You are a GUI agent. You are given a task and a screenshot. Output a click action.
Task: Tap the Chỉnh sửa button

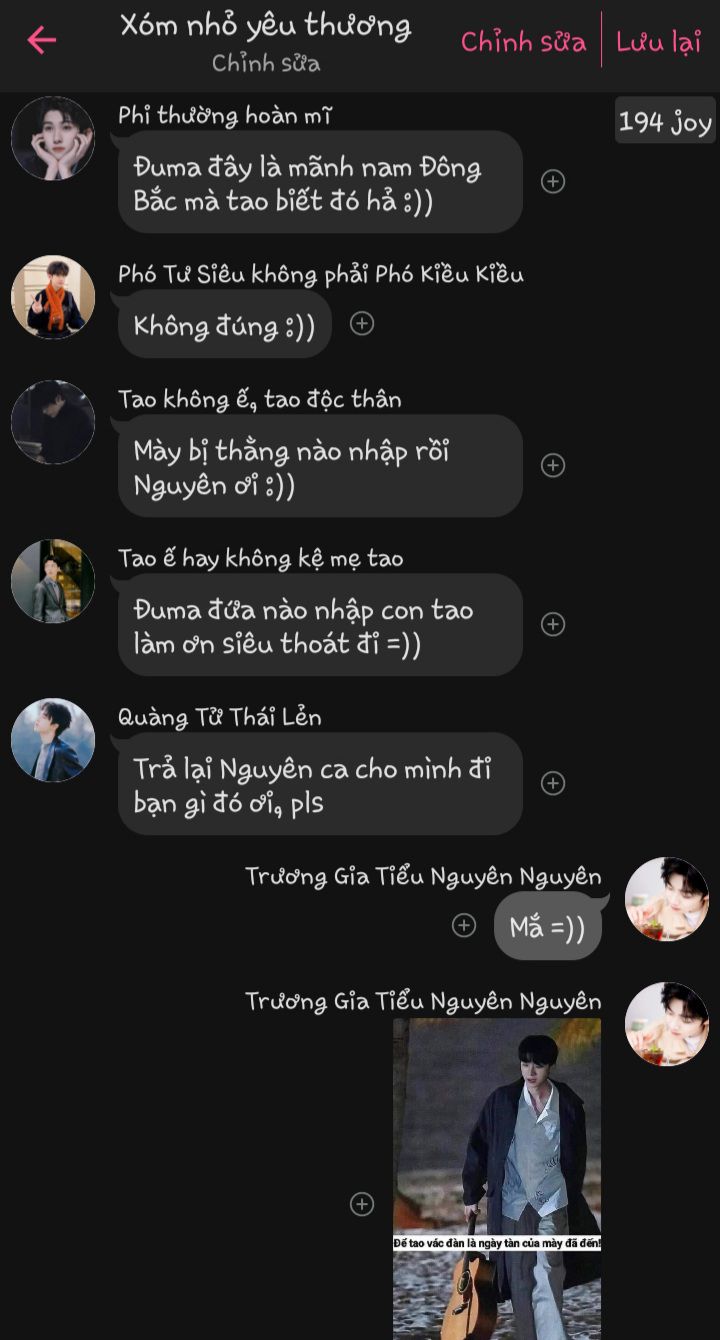pyautogui.click(x=523, y=42)
